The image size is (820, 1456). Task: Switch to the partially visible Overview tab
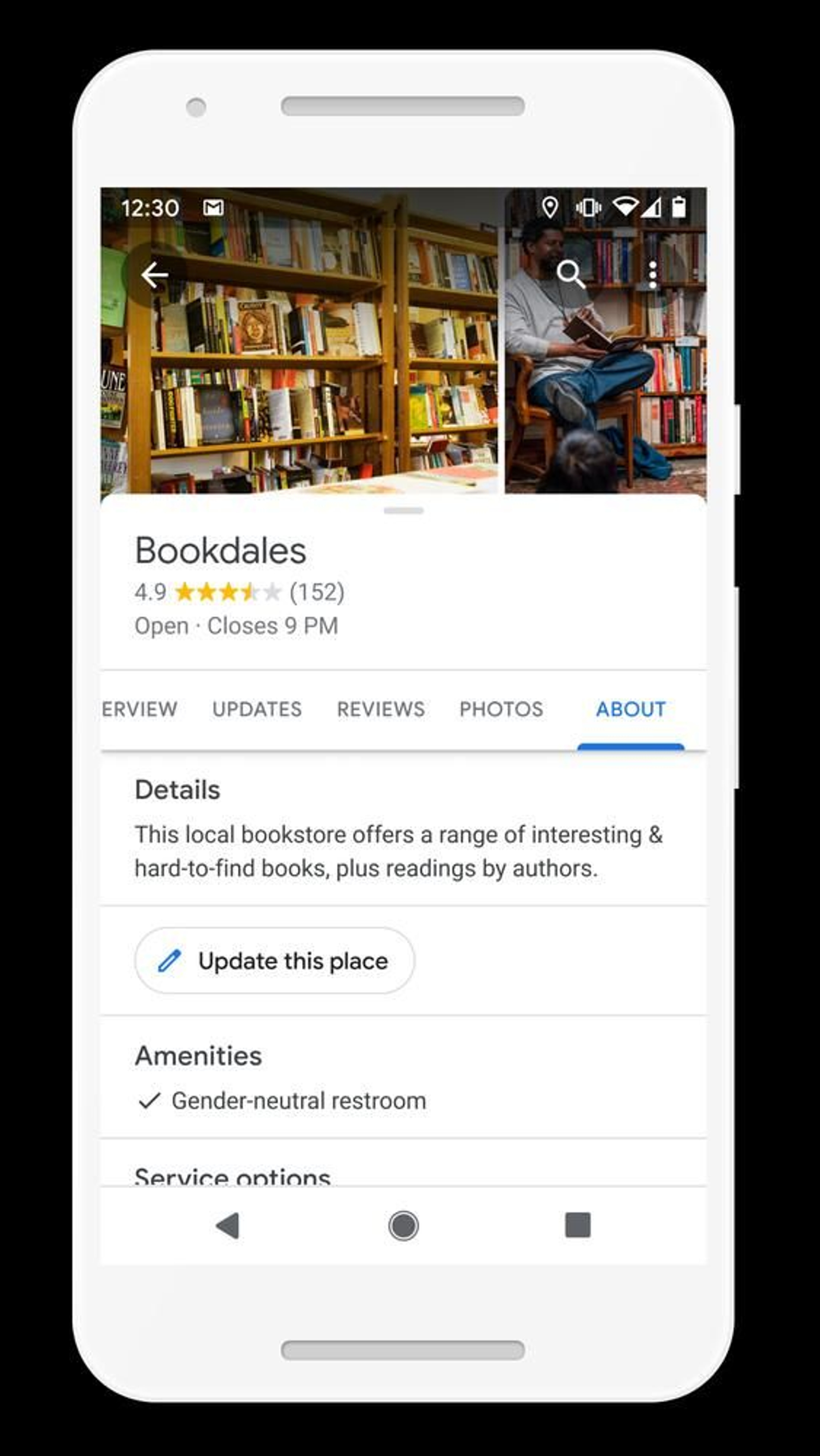click(139, 709)
